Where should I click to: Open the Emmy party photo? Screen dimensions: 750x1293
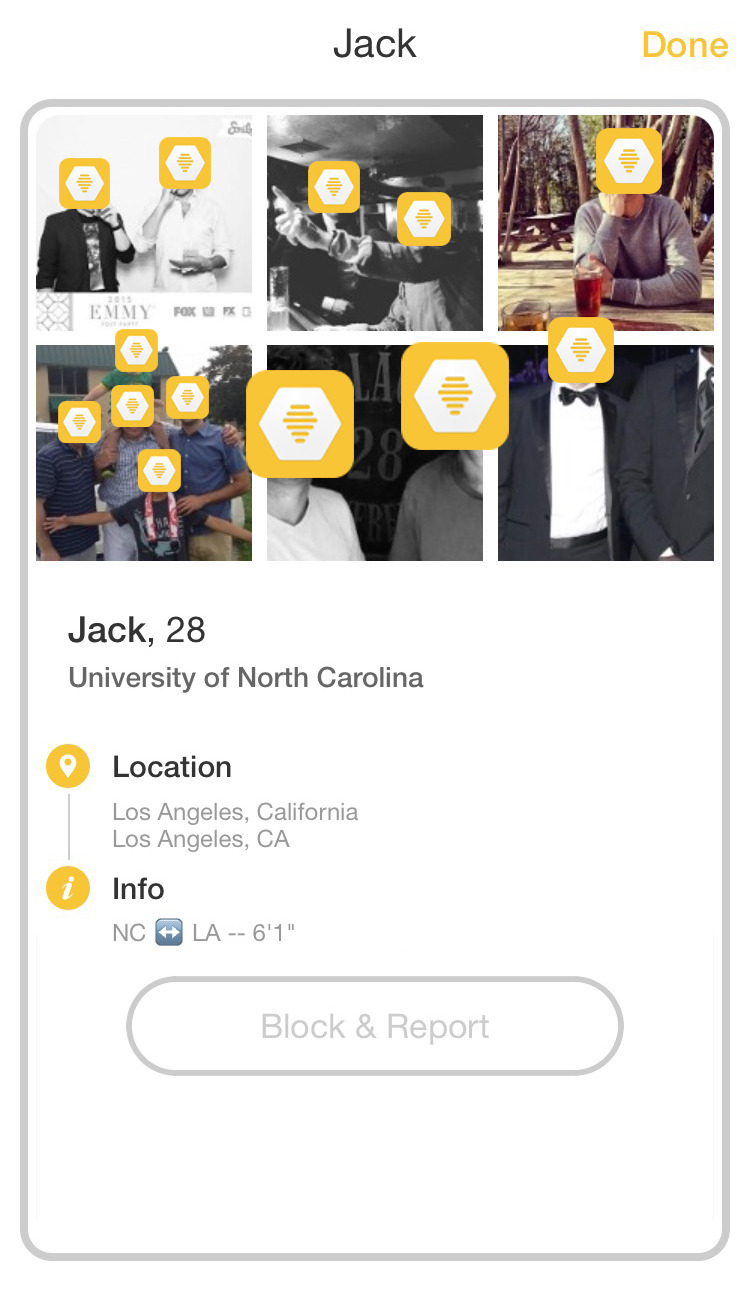[x=144, y=223]
